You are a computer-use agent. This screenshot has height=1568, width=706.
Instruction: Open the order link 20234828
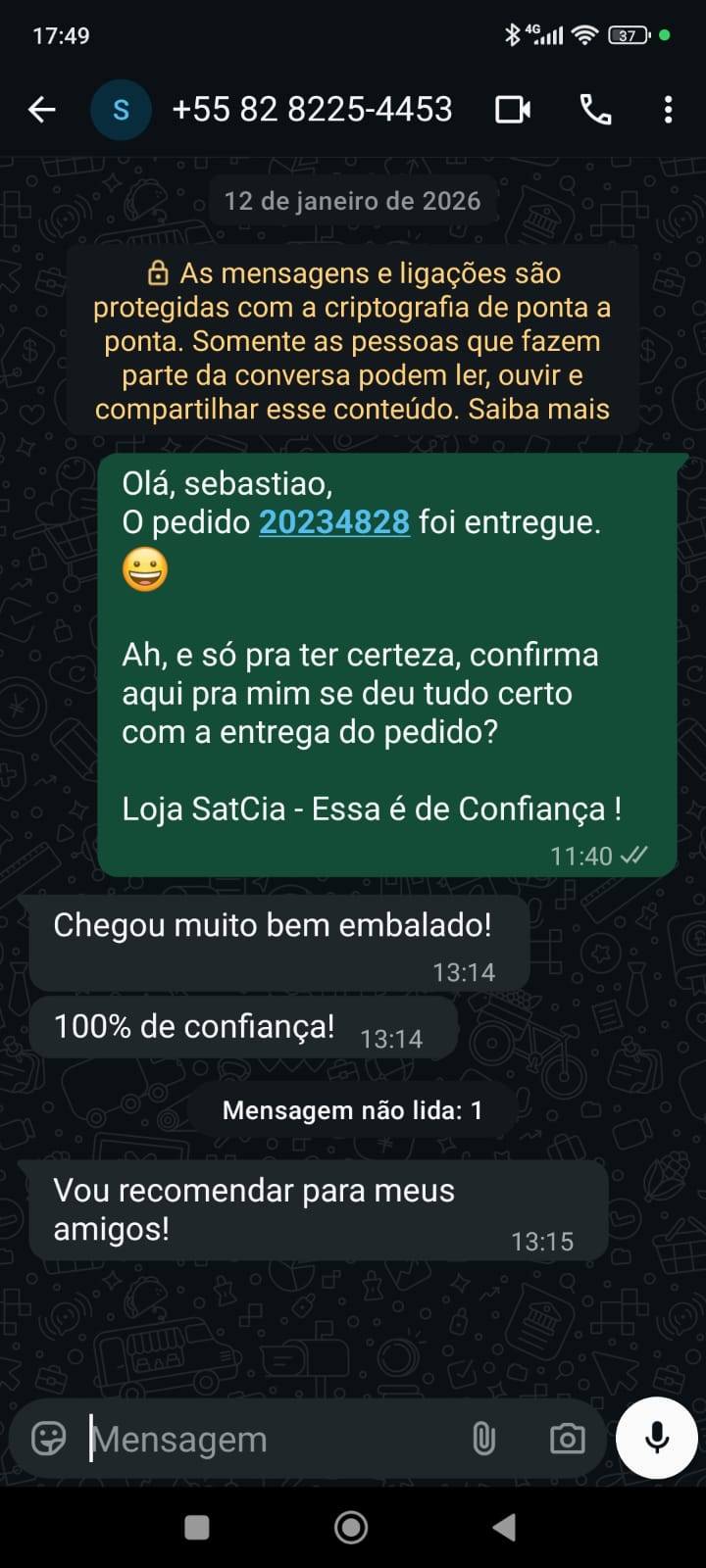point(333,522)
